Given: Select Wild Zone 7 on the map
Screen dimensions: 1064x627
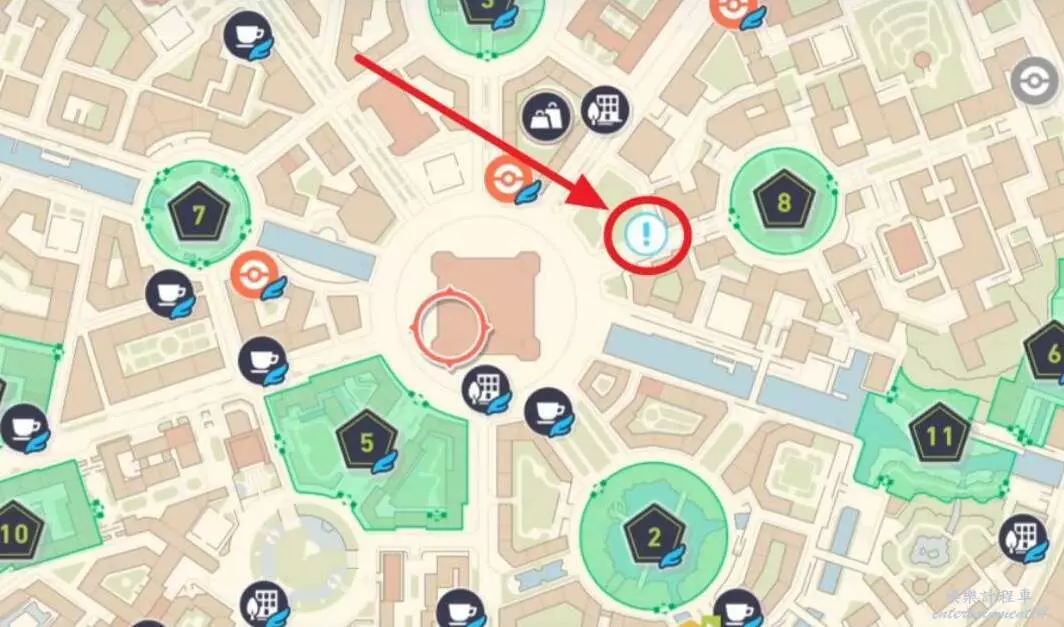Looking at the screenshot, I should tap(199, 214).
